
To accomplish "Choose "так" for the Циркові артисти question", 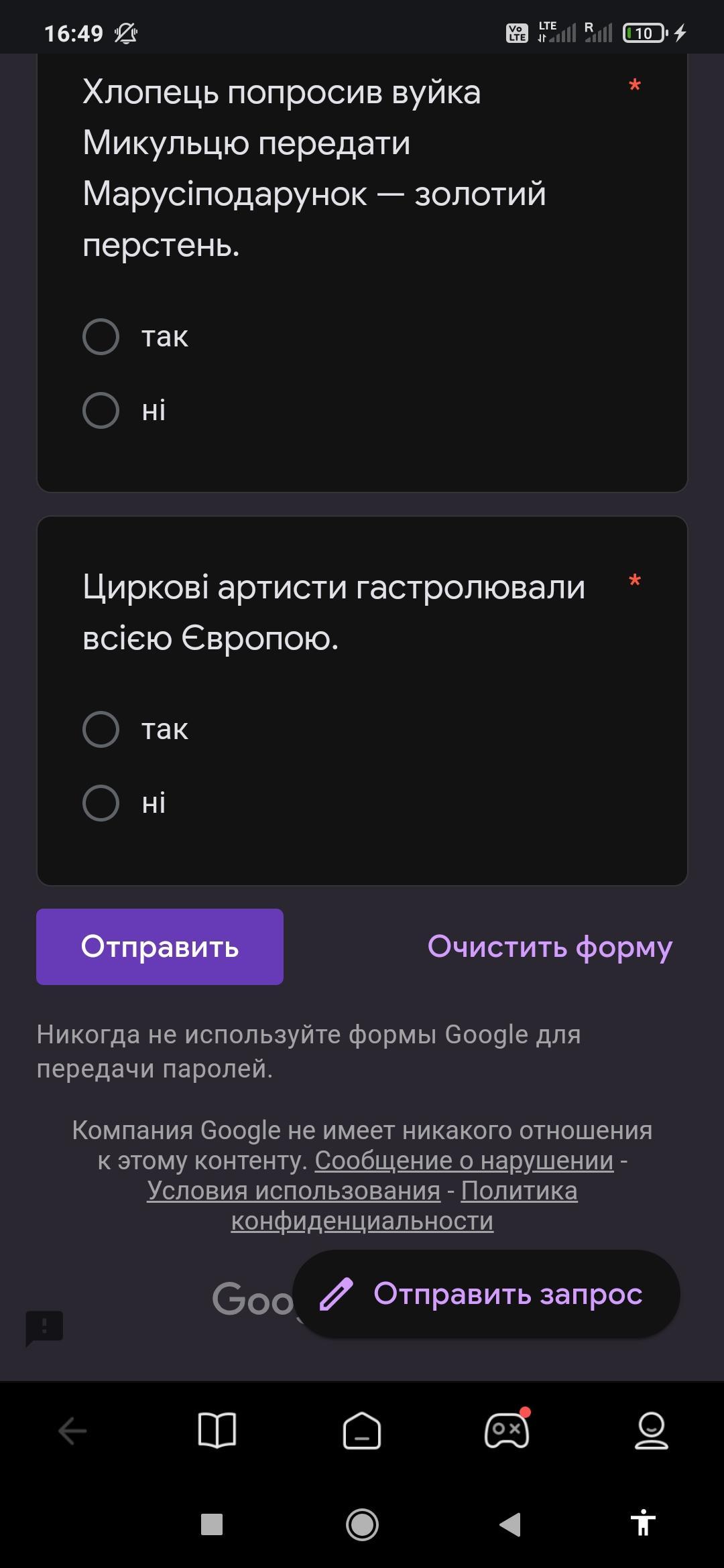I will point(101,729).
